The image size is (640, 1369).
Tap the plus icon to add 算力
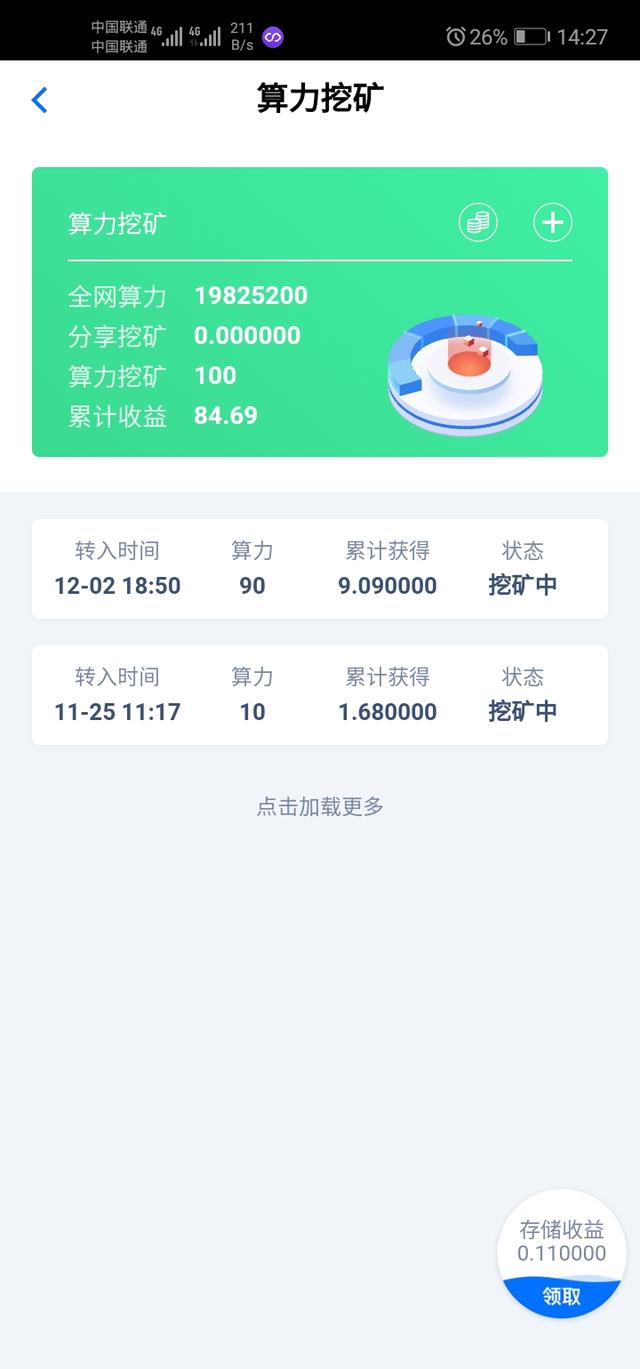pos(552,222)
